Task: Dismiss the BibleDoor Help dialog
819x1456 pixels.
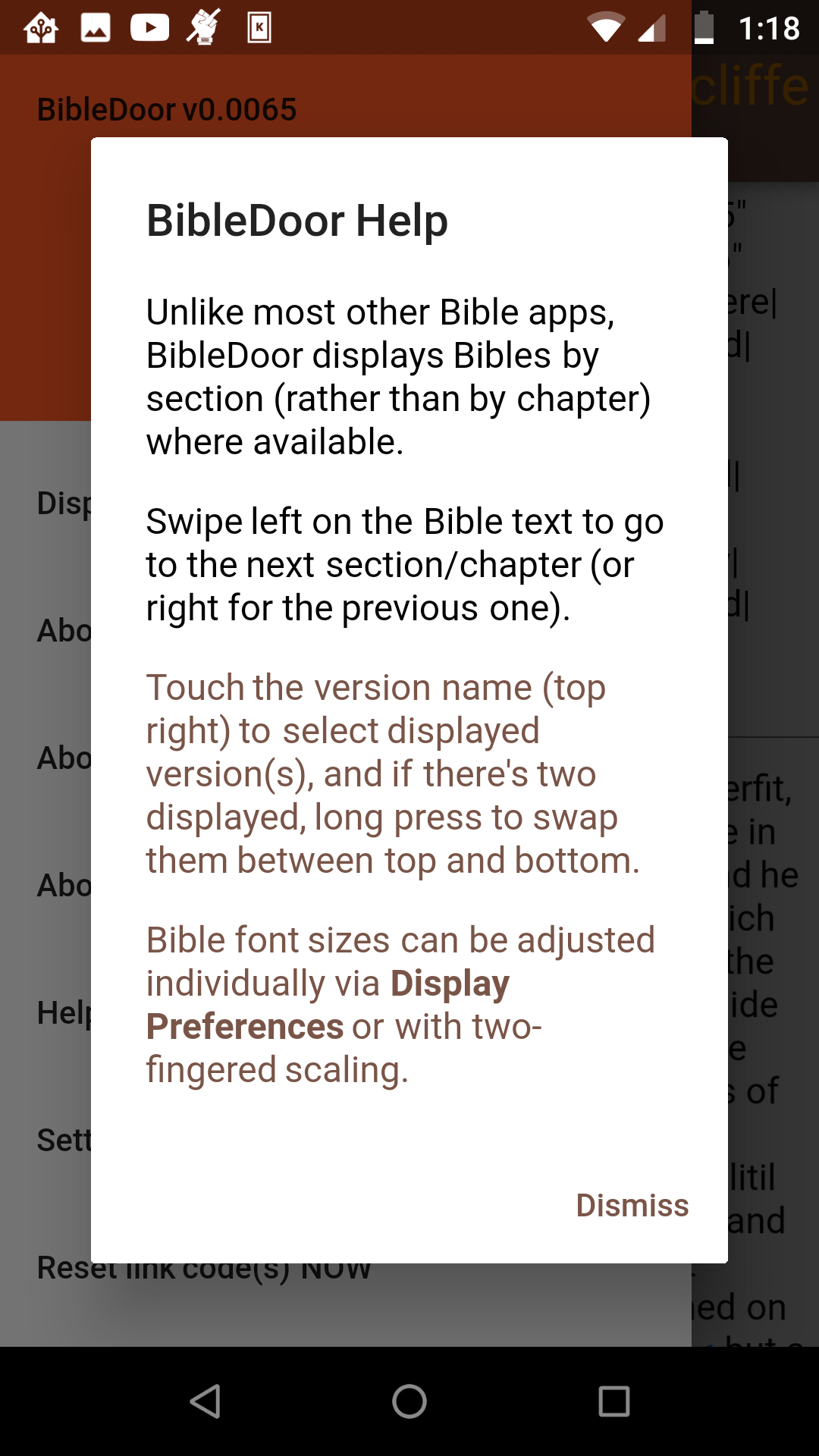Action: (632, 1205)
